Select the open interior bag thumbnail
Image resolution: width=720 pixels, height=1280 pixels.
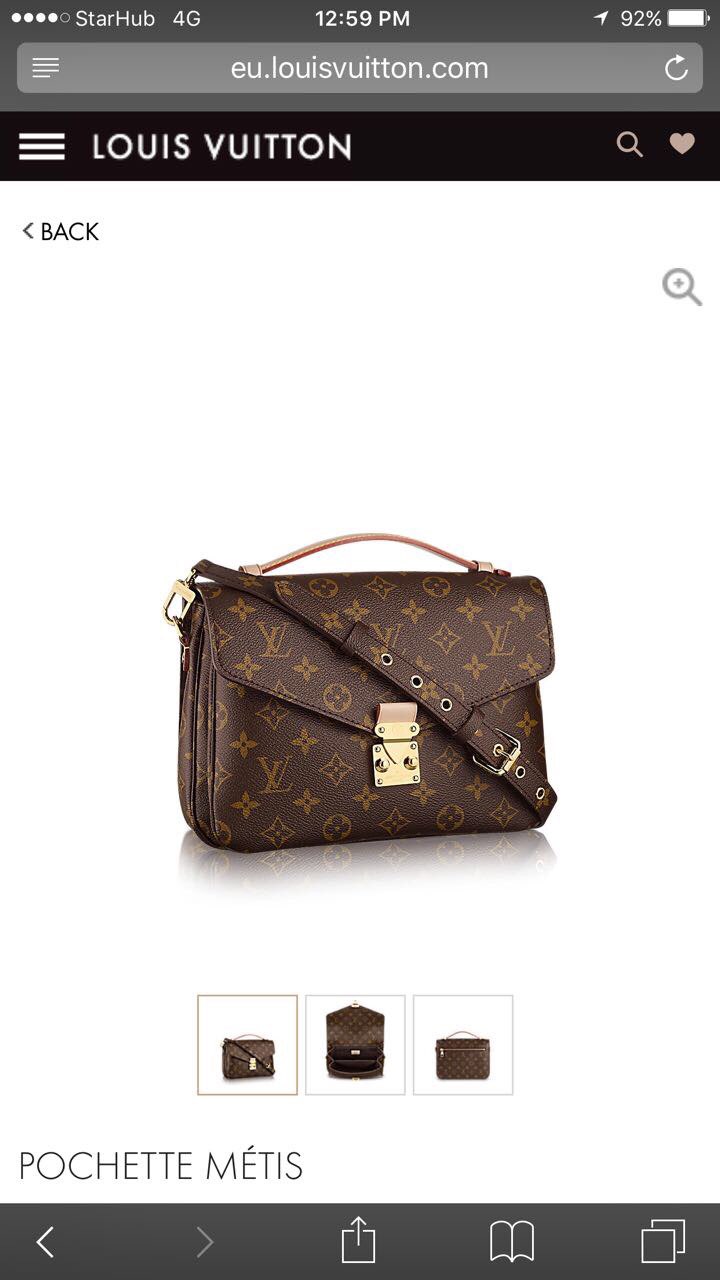pos(355,1045)
